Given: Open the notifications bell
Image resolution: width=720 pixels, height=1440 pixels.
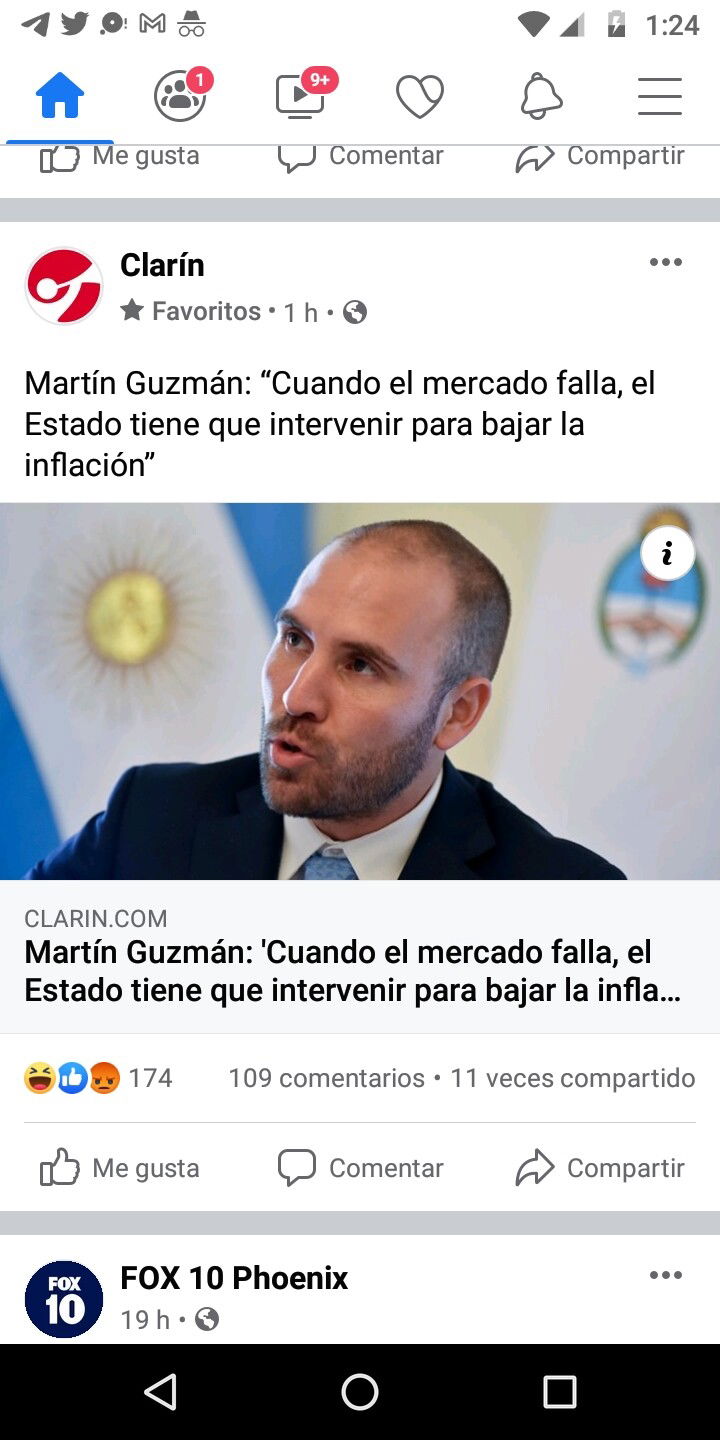Looking at the screenshot, I should pos(541,97).
